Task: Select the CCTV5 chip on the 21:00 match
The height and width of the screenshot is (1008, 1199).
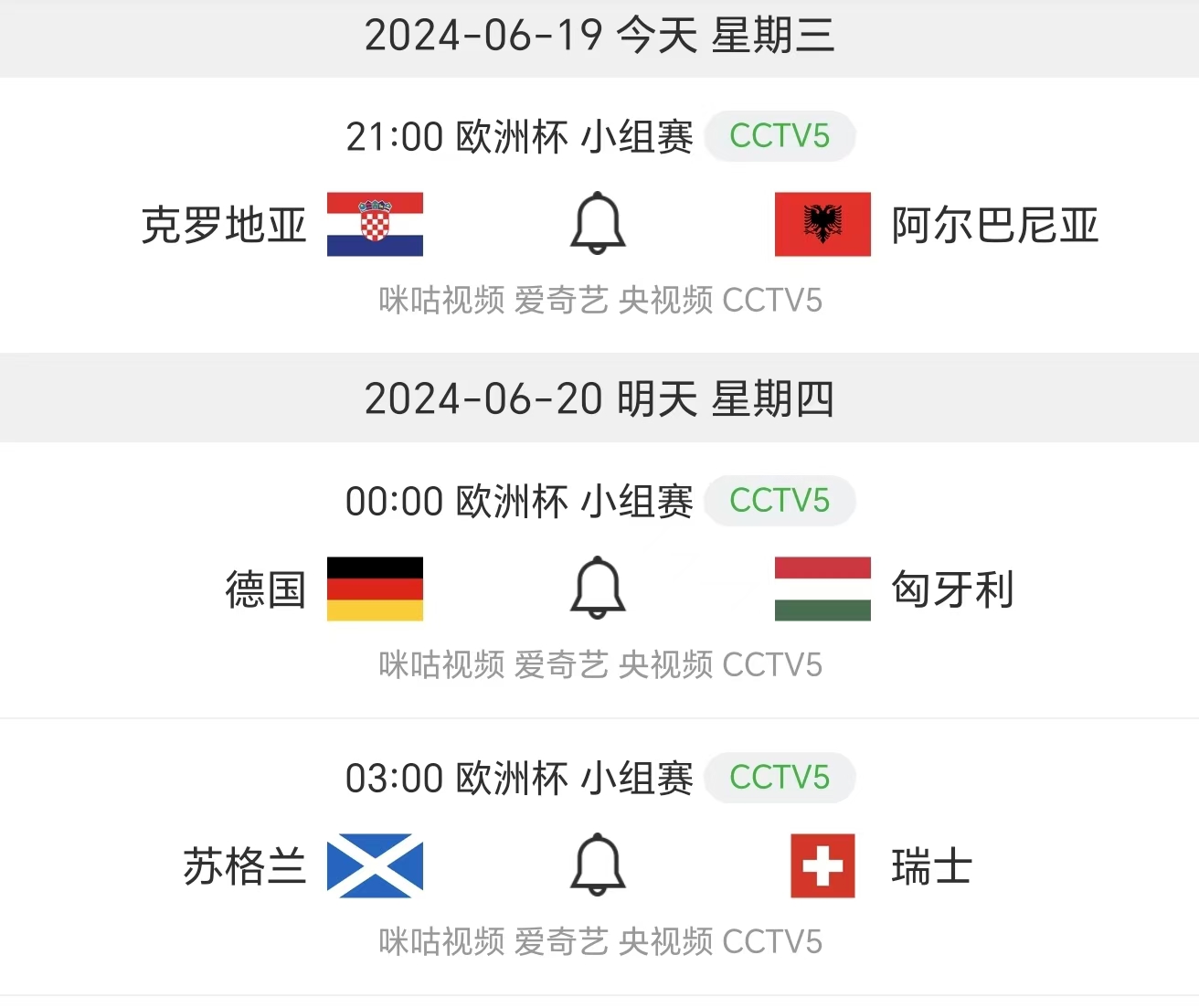Action: [780, 136]
